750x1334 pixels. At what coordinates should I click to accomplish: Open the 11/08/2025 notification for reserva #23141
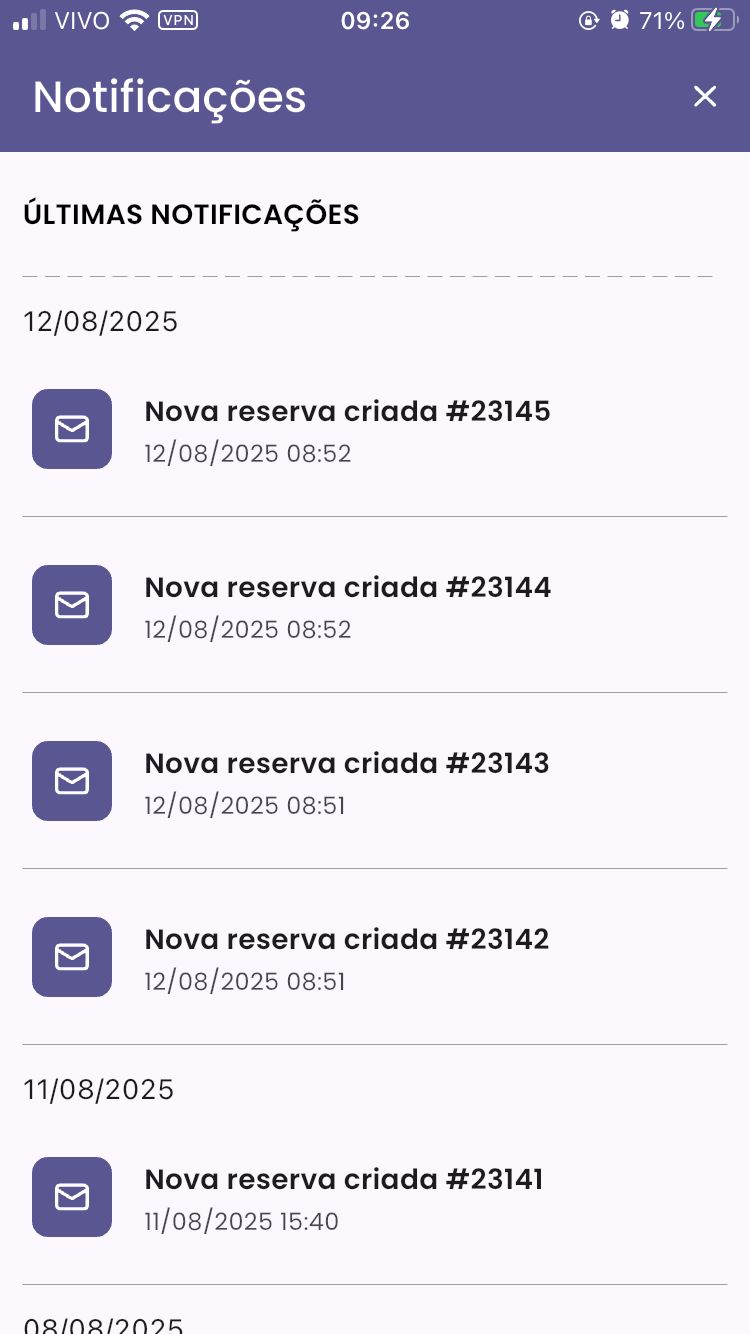pos(375,1197)
